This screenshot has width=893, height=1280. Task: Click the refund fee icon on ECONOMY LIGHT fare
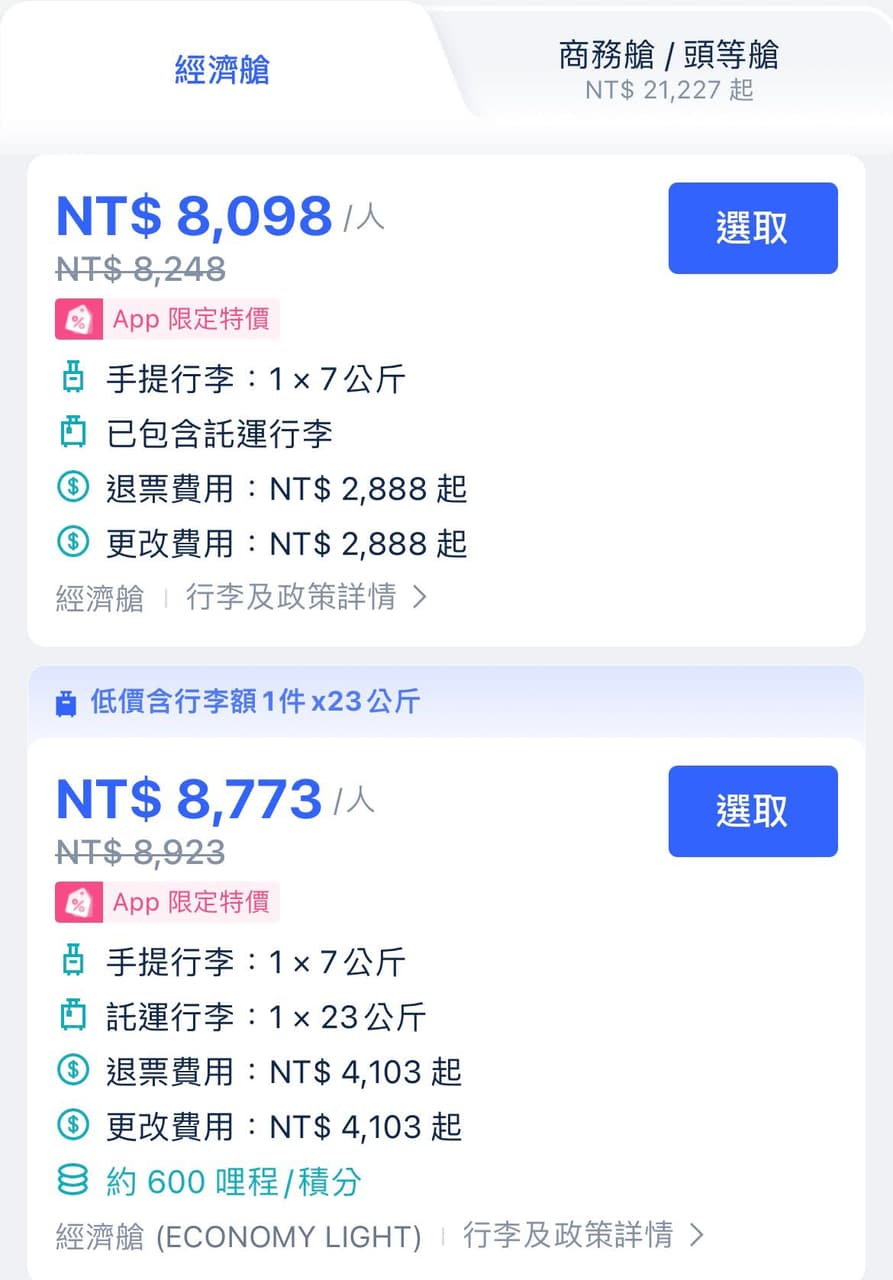click(x=71, y=1072)
